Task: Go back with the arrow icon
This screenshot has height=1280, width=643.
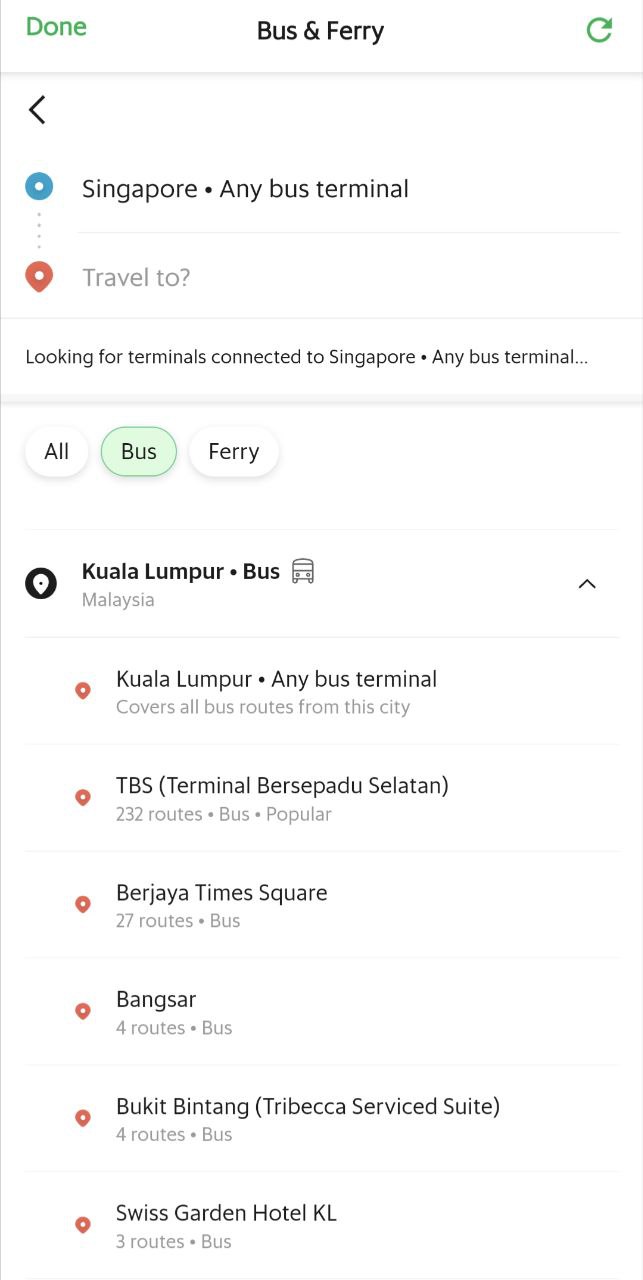Action: click(x=37, y=109)
